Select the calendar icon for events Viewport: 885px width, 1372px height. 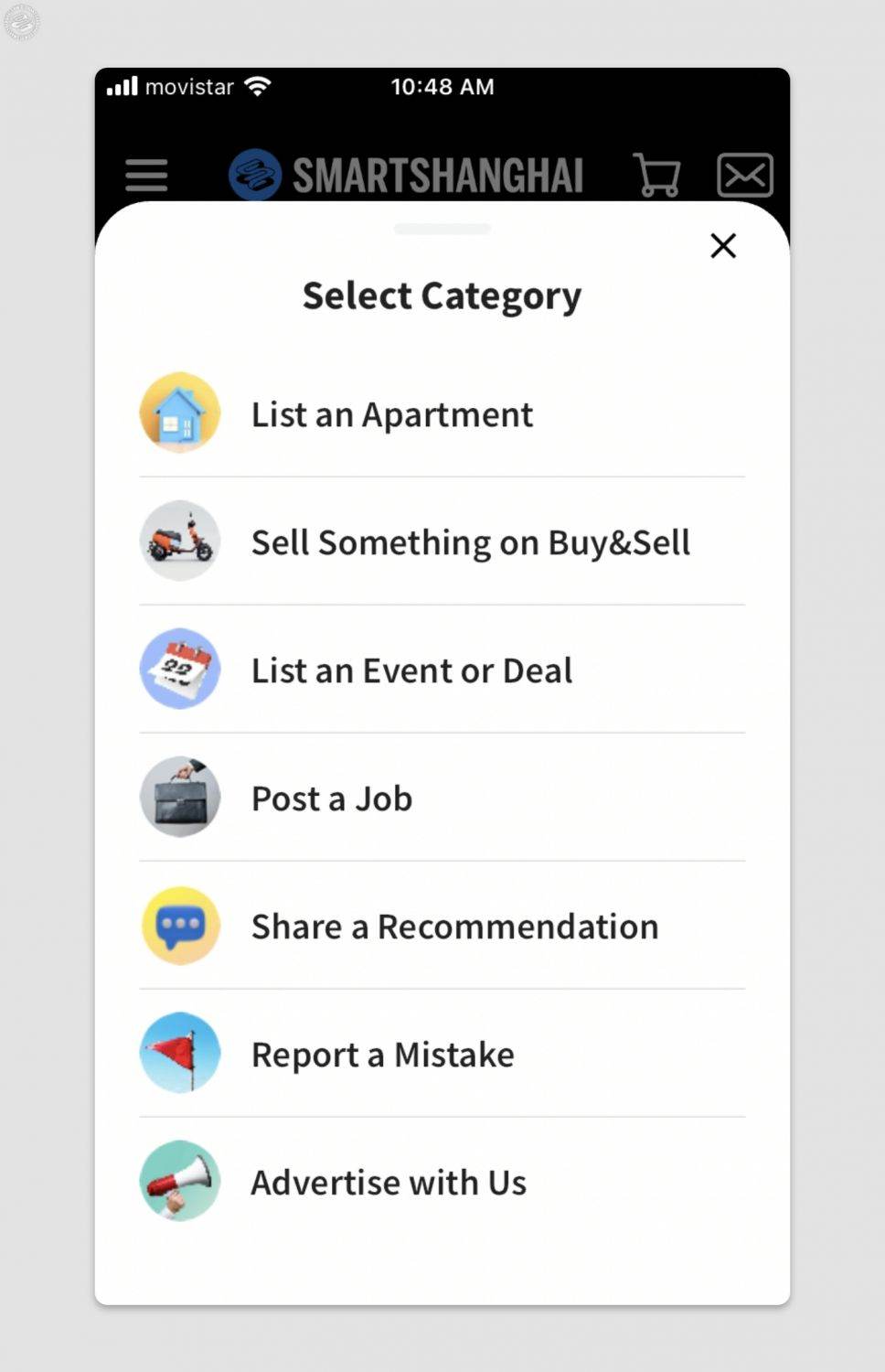pyautogui.click(x=179, y=670)
